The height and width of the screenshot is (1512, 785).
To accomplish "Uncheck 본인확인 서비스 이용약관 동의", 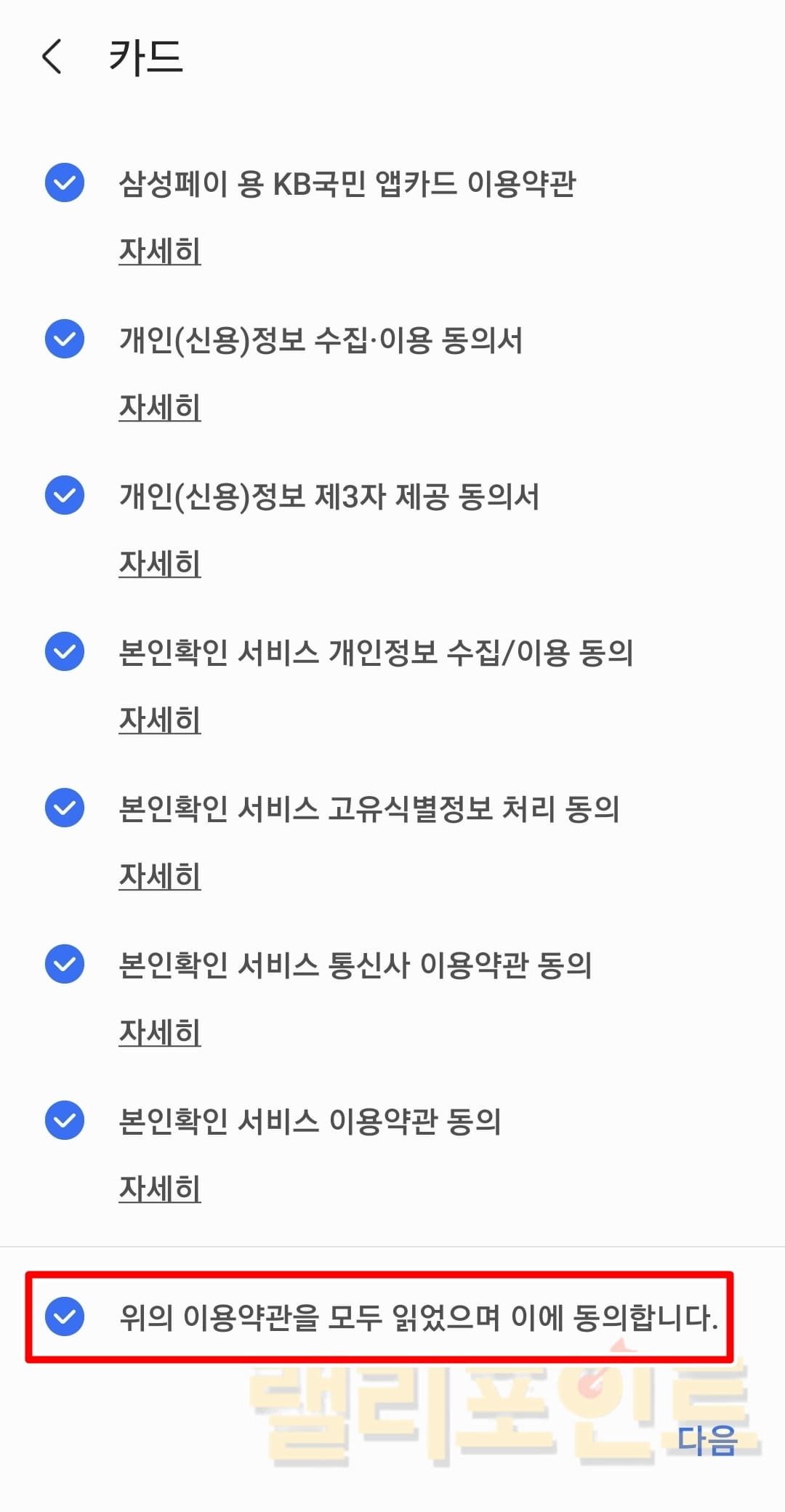I will point(65,1120).
